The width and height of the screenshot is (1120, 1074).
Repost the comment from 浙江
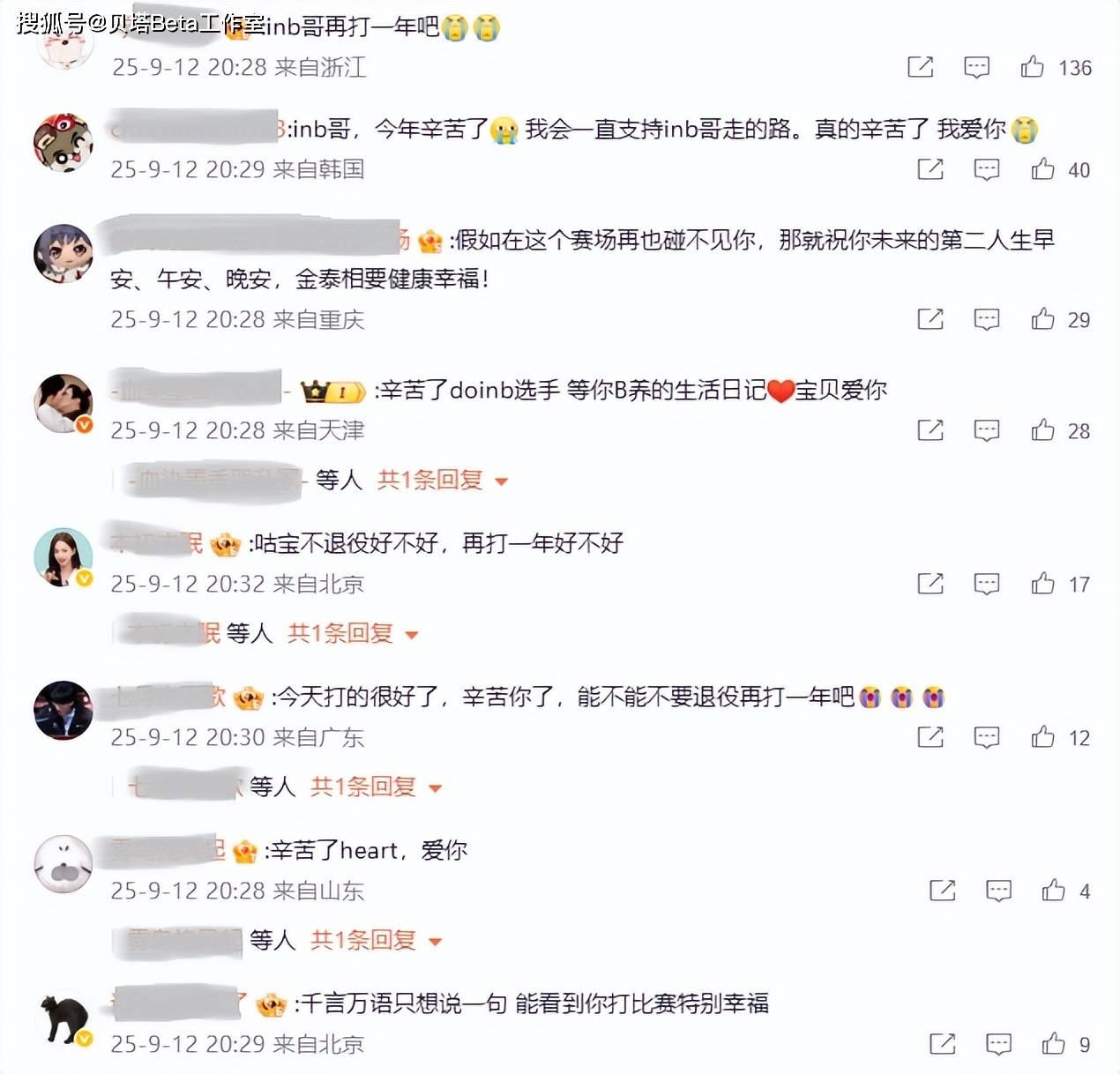pos(920,67)
